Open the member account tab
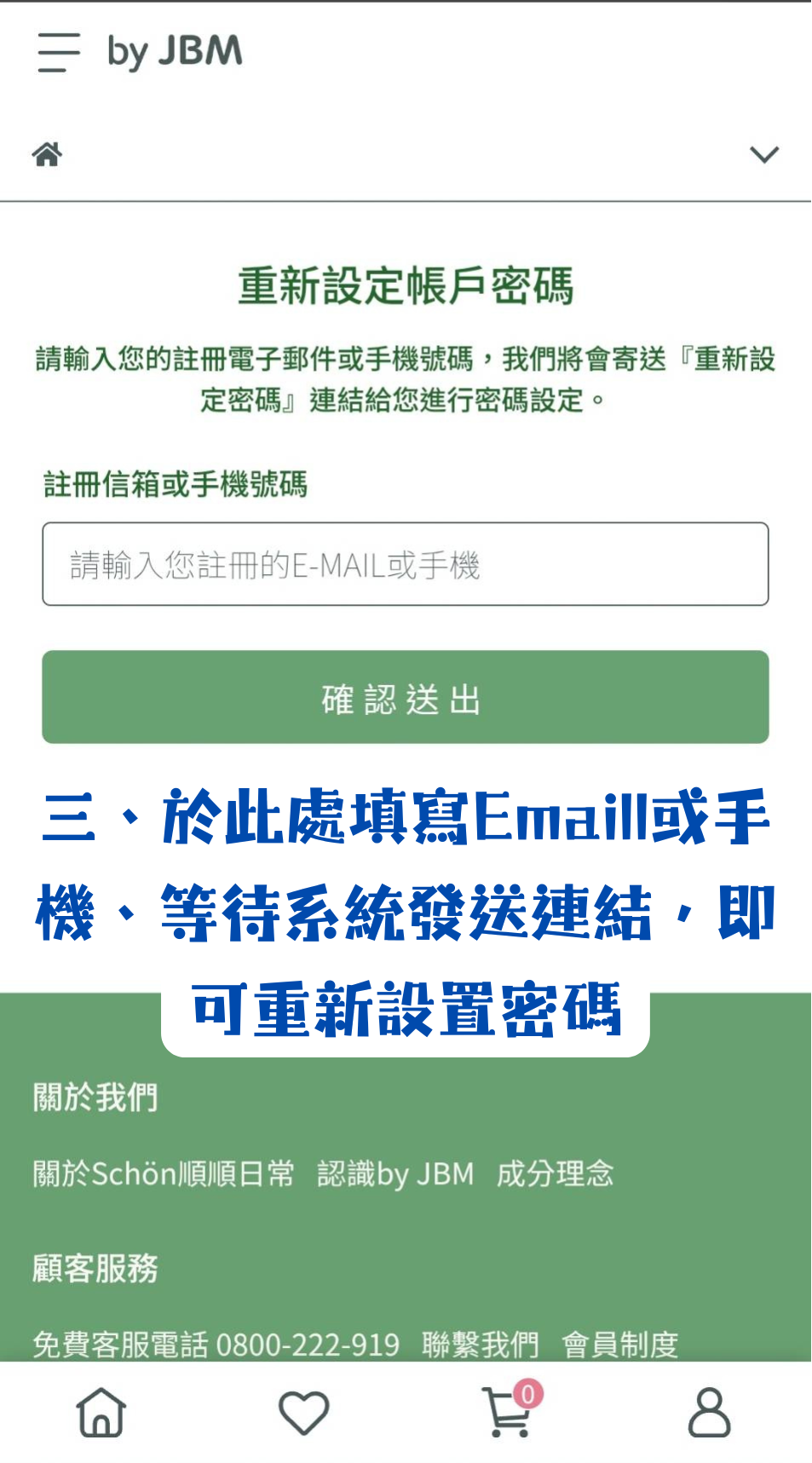Viewport: 812px width, 1463px height. [x=709, y=1412]
